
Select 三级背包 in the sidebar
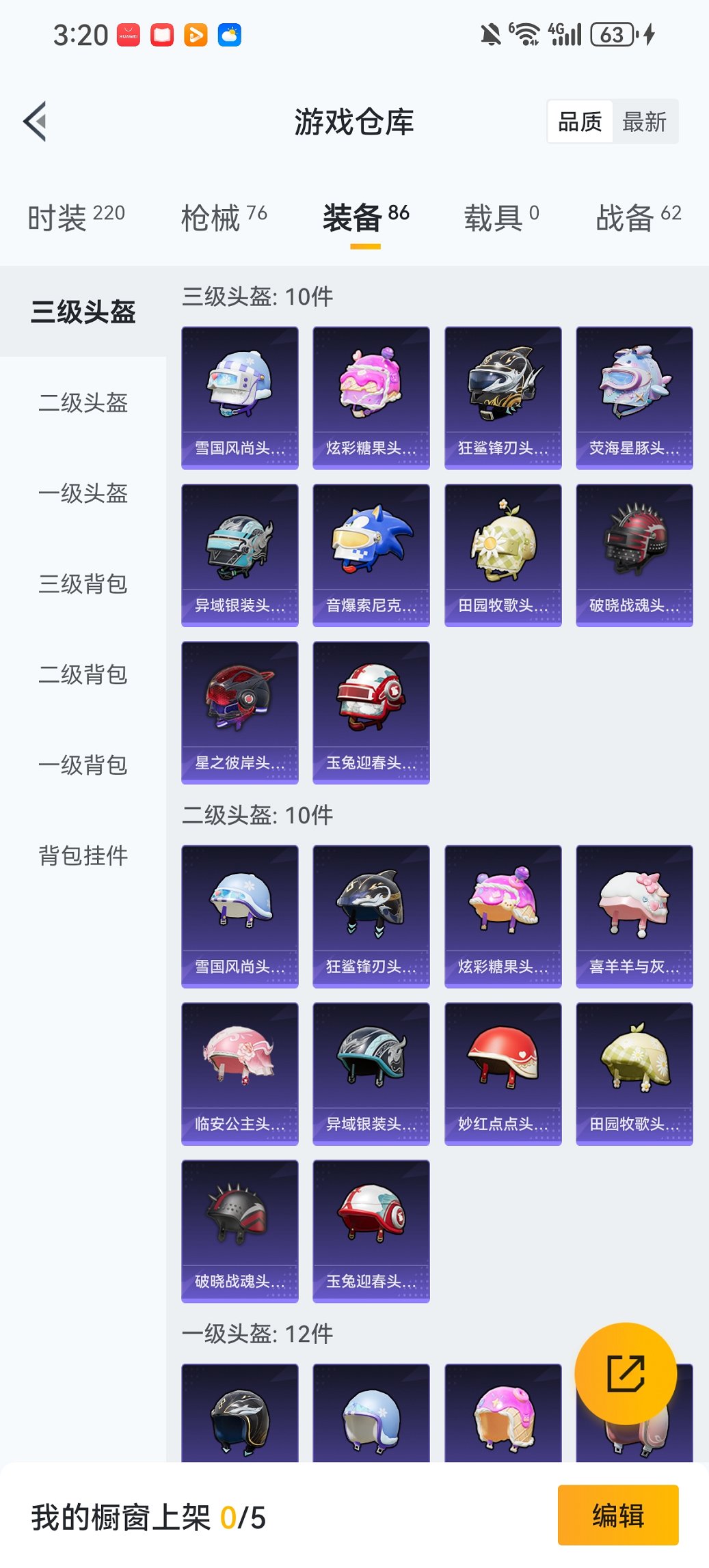coord(83,584)
